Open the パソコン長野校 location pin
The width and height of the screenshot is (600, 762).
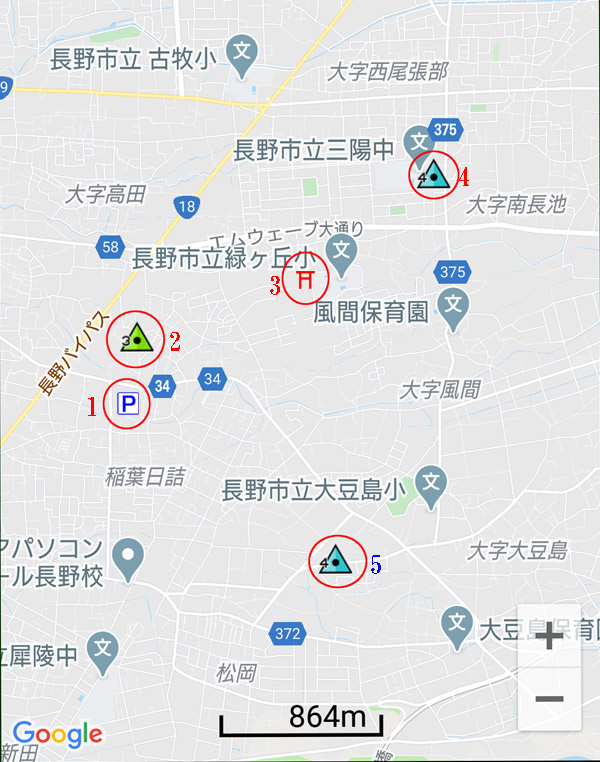pyautogui.click(x=128, y=558)
